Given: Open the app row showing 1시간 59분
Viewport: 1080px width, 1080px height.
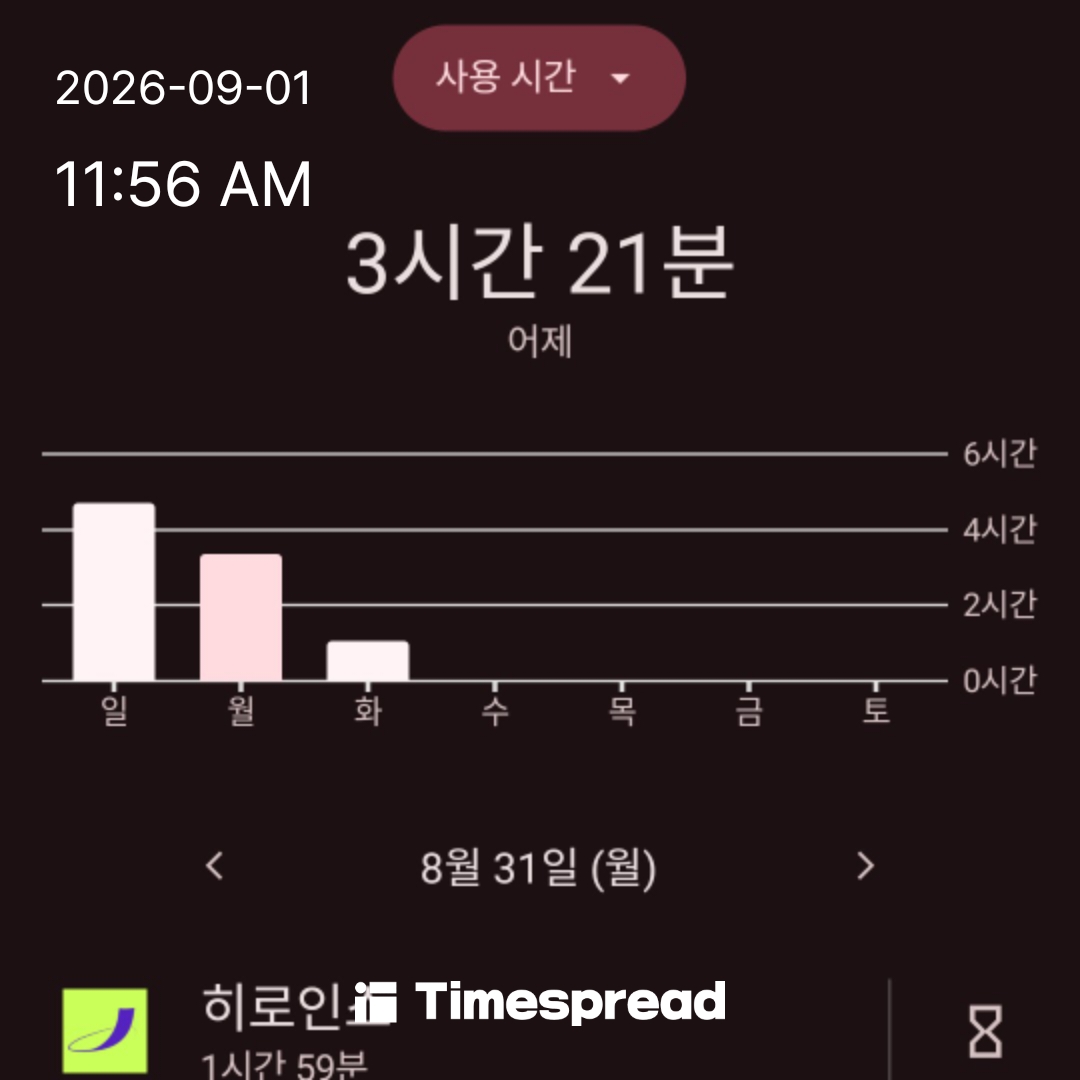Looking at the screenshot, I should (x=468, y=1029).
